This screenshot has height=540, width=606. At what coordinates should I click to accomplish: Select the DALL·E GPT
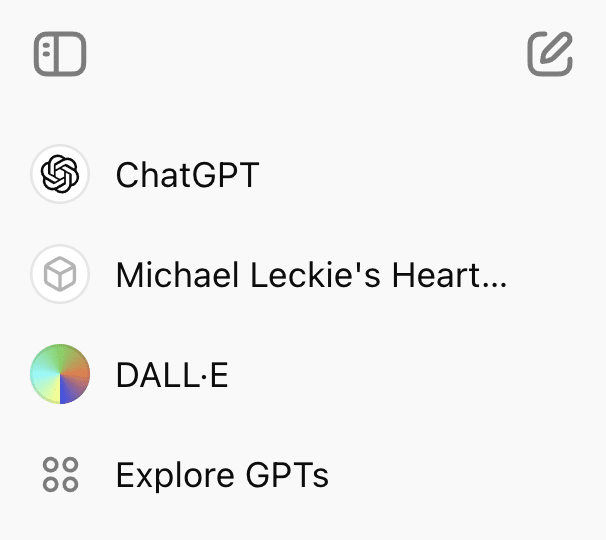click(172, 375)
